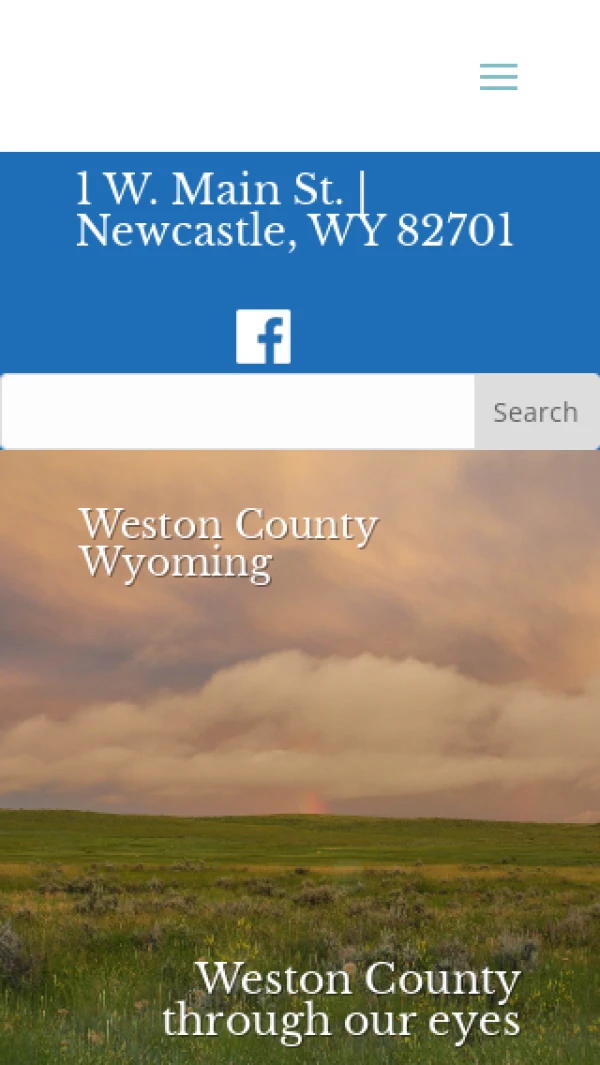Tap the search text field
The height and width of the screenshot is (1065, 600).
click(237, 412)
